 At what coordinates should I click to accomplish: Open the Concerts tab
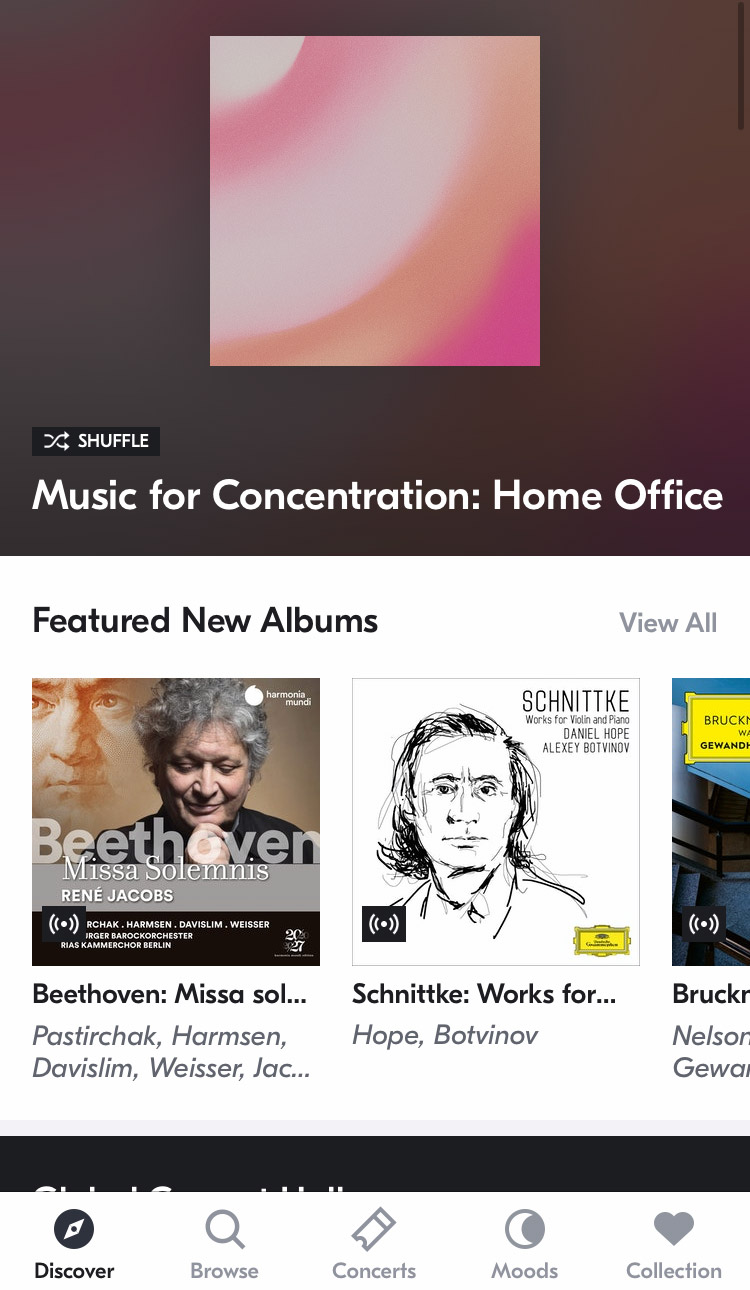coord(374,1243)
